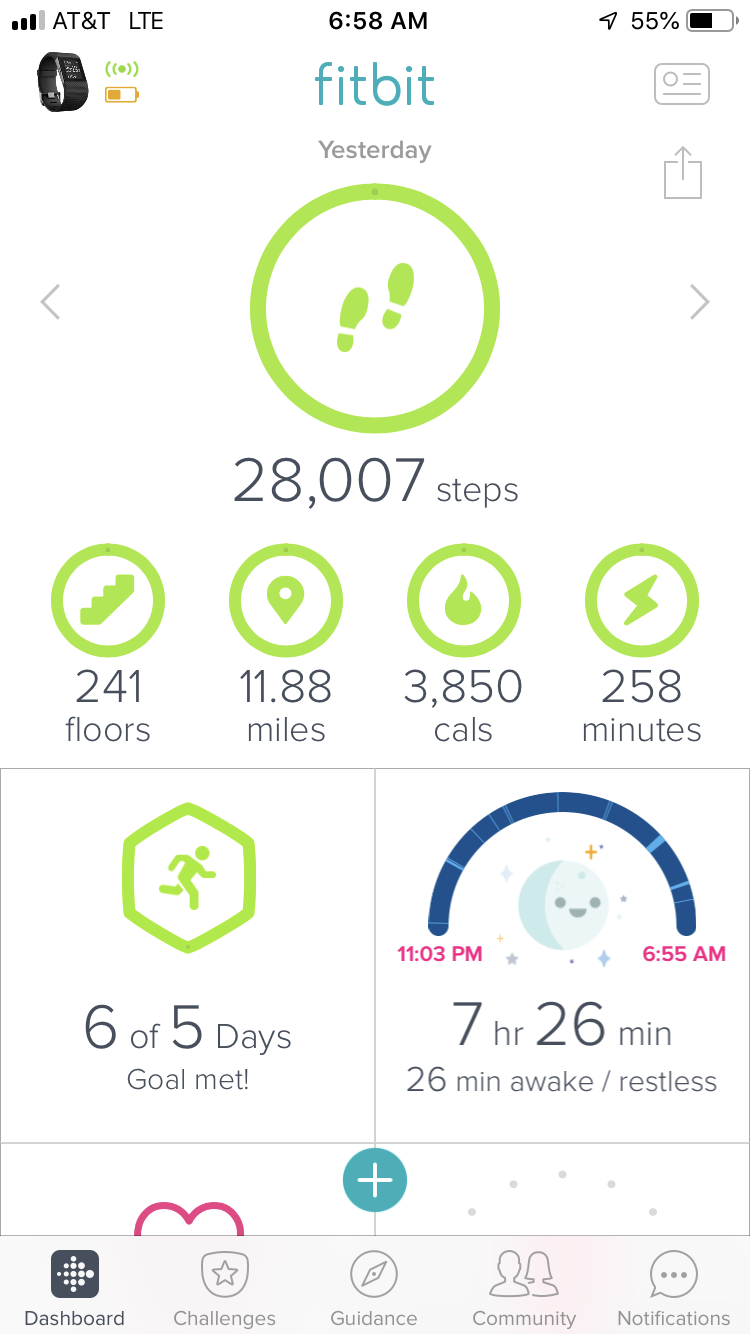The width and height of the screenshot is (750, 1334).
Task: Open the exercise goal tile
Action: point(188,955)
